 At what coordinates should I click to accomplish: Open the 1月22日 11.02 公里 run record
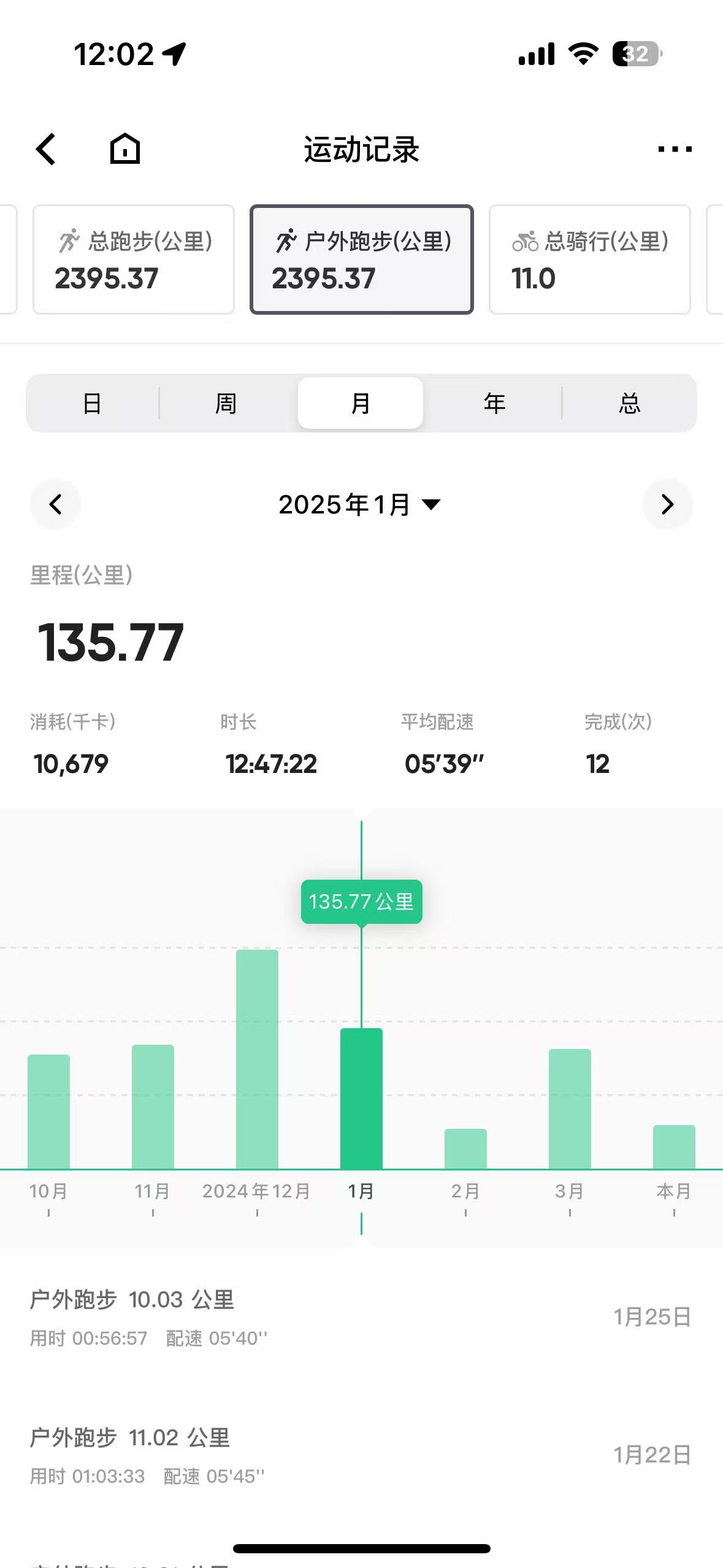click(x=361, y=1455)
